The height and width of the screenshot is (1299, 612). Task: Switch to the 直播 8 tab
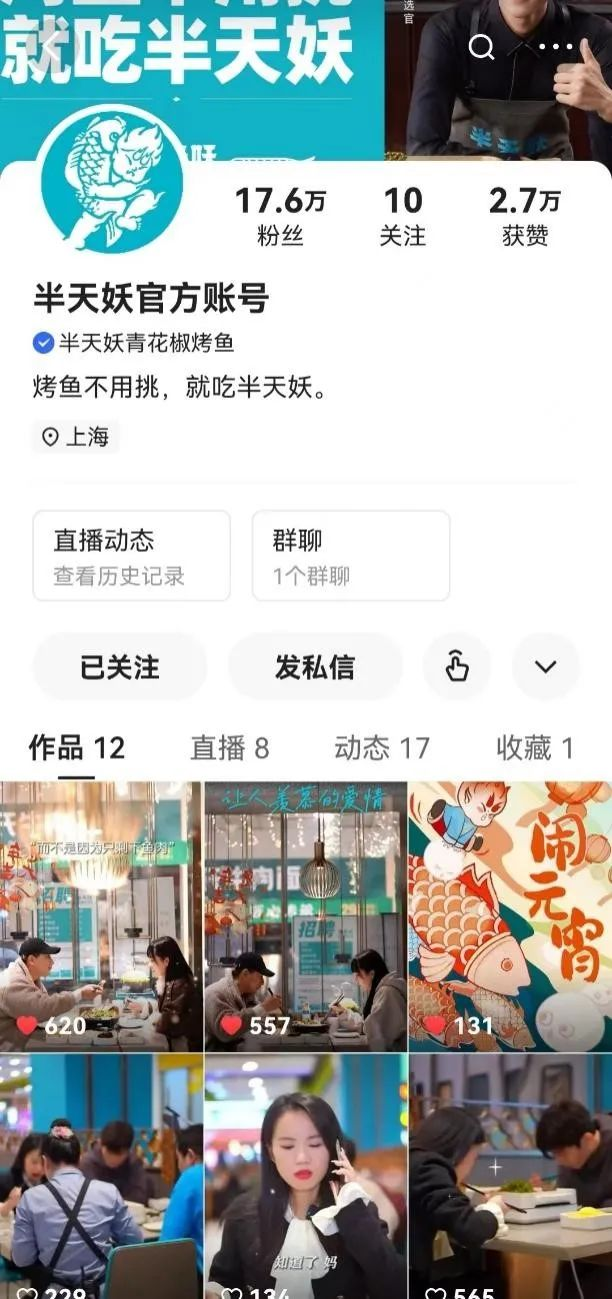coord(230,748)
